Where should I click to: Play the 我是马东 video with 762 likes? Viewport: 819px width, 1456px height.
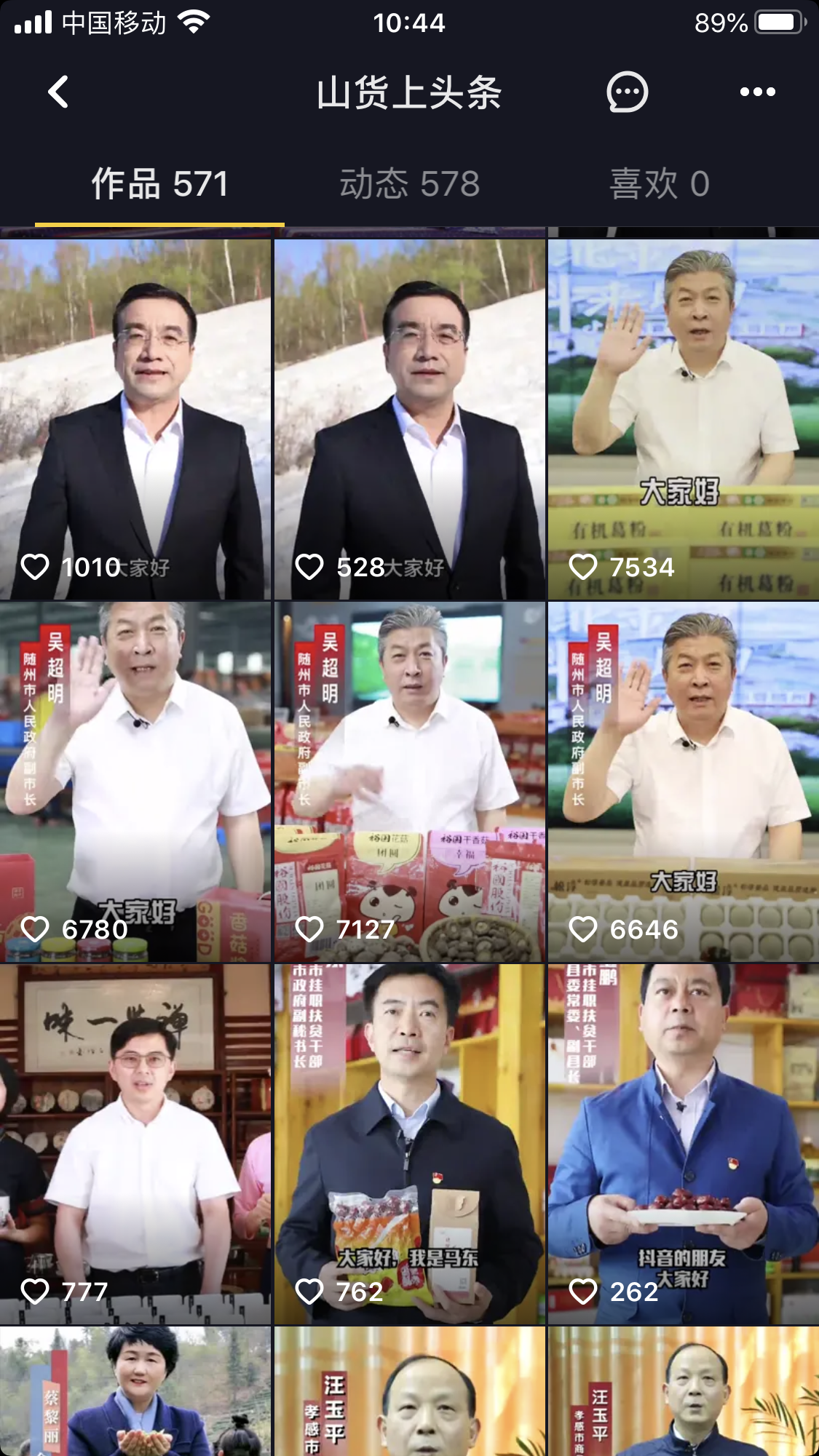point(409,1144)
